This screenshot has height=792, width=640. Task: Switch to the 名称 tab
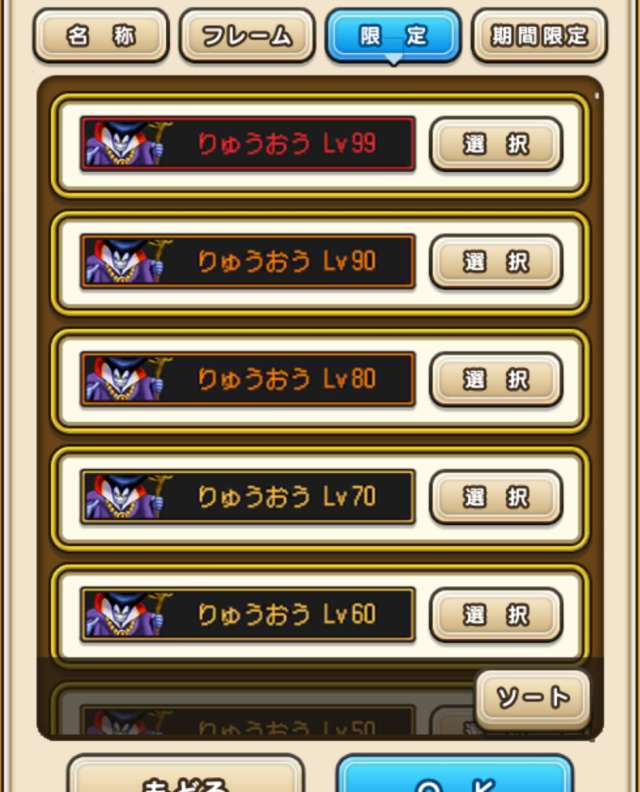pos(101,37)
